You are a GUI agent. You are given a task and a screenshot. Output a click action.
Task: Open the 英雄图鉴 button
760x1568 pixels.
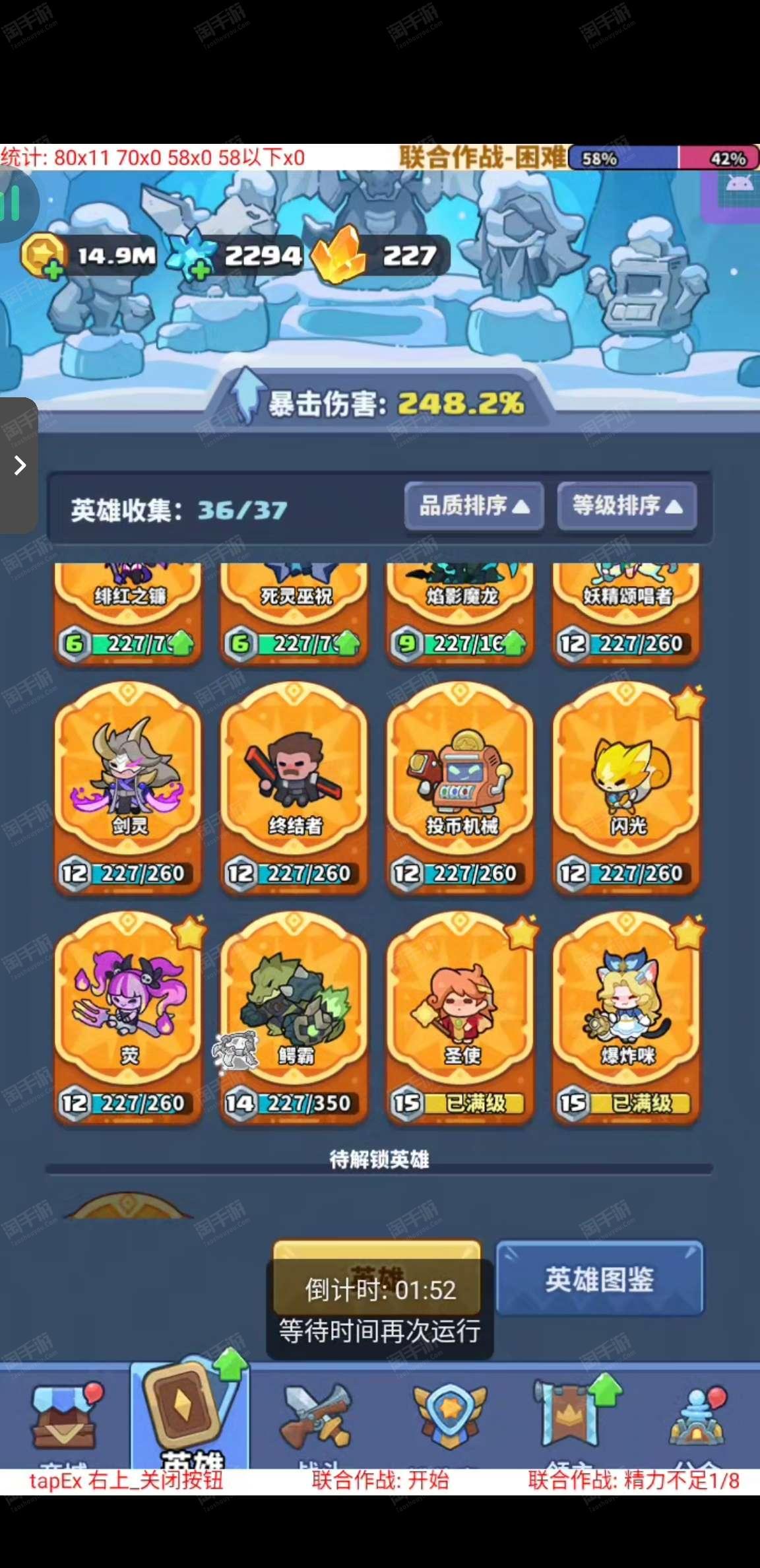tap(599, 1278)
